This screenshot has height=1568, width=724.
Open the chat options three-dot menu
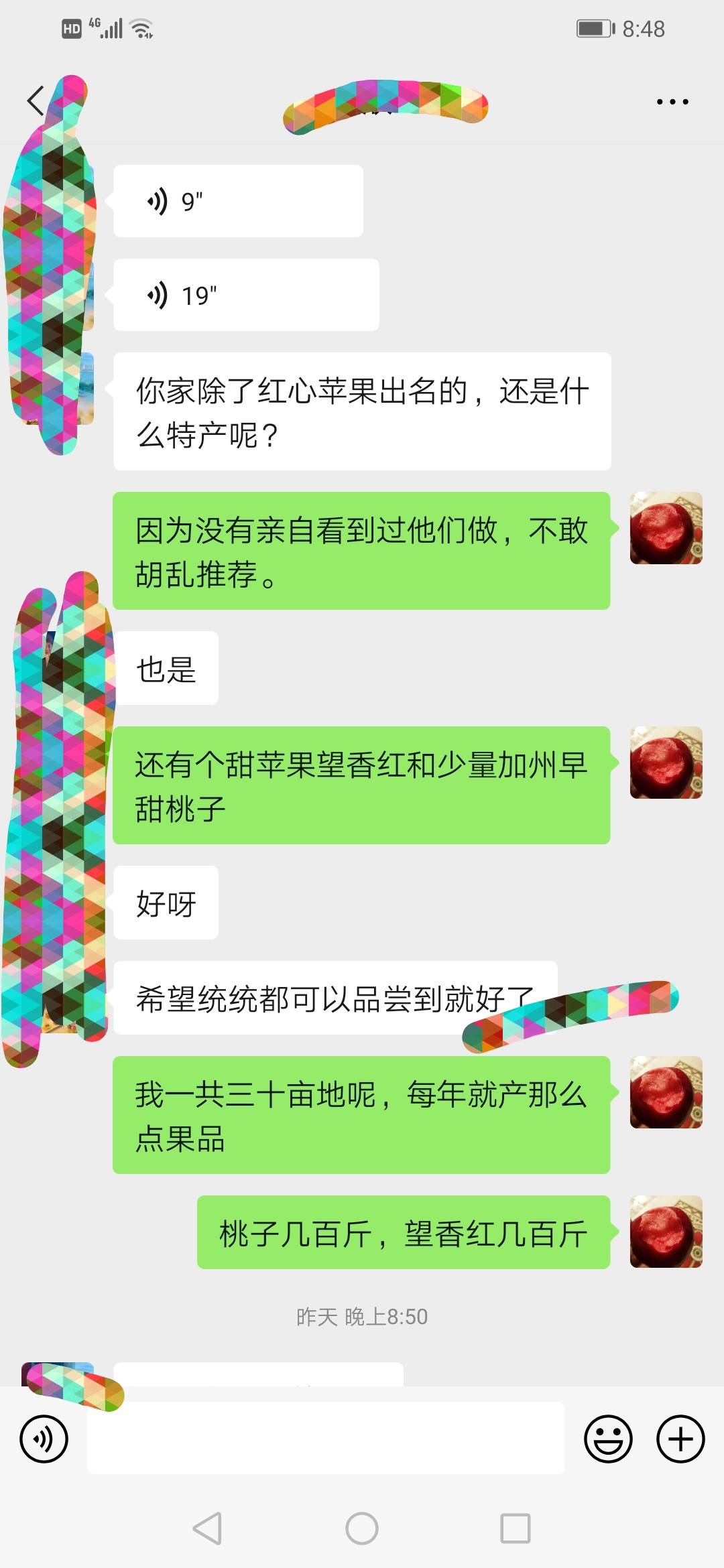coord(672,102)
